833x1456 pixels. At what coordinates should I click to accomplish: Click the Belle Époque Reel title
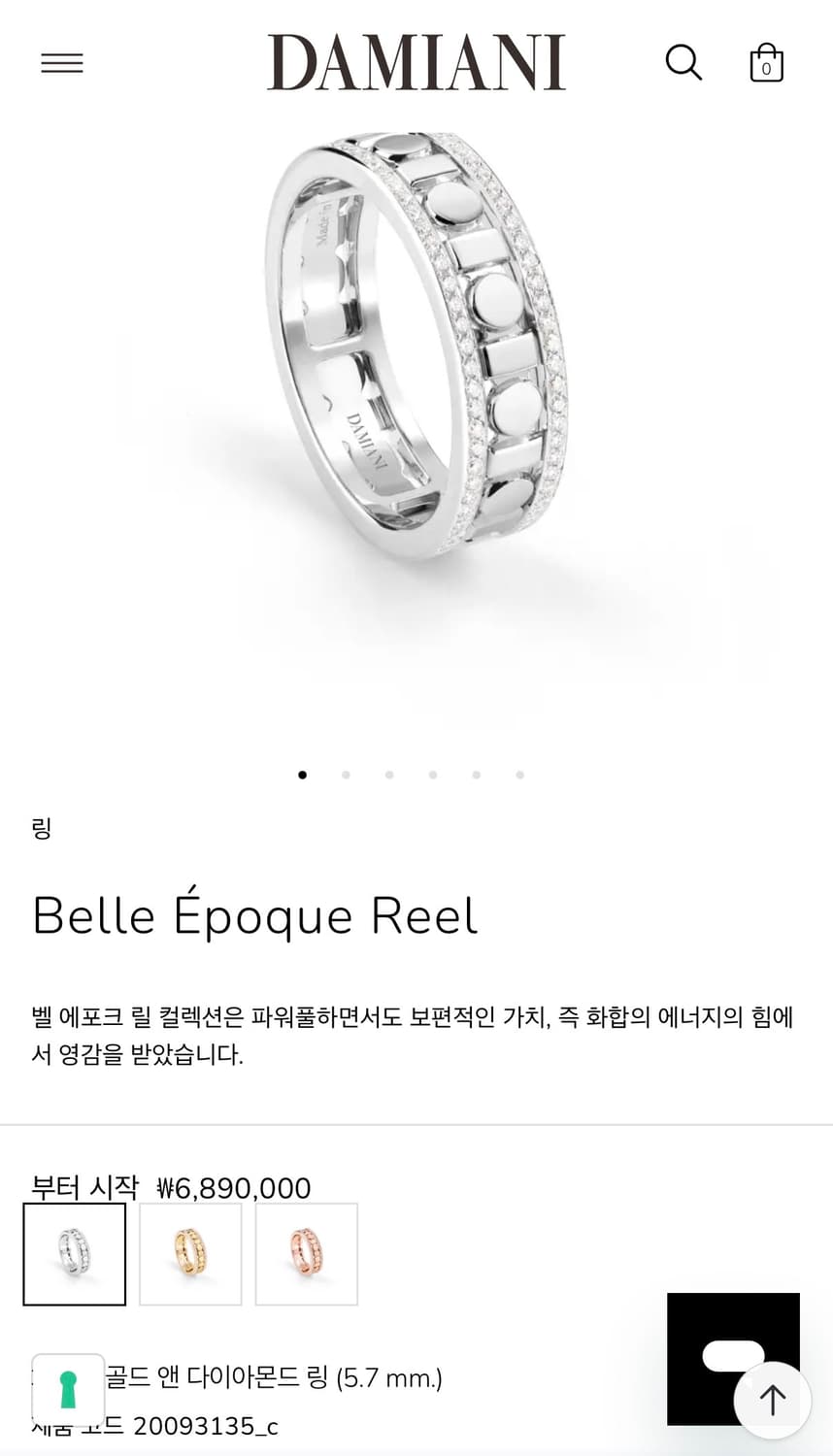pyautogui.click(x=253, y=914)
